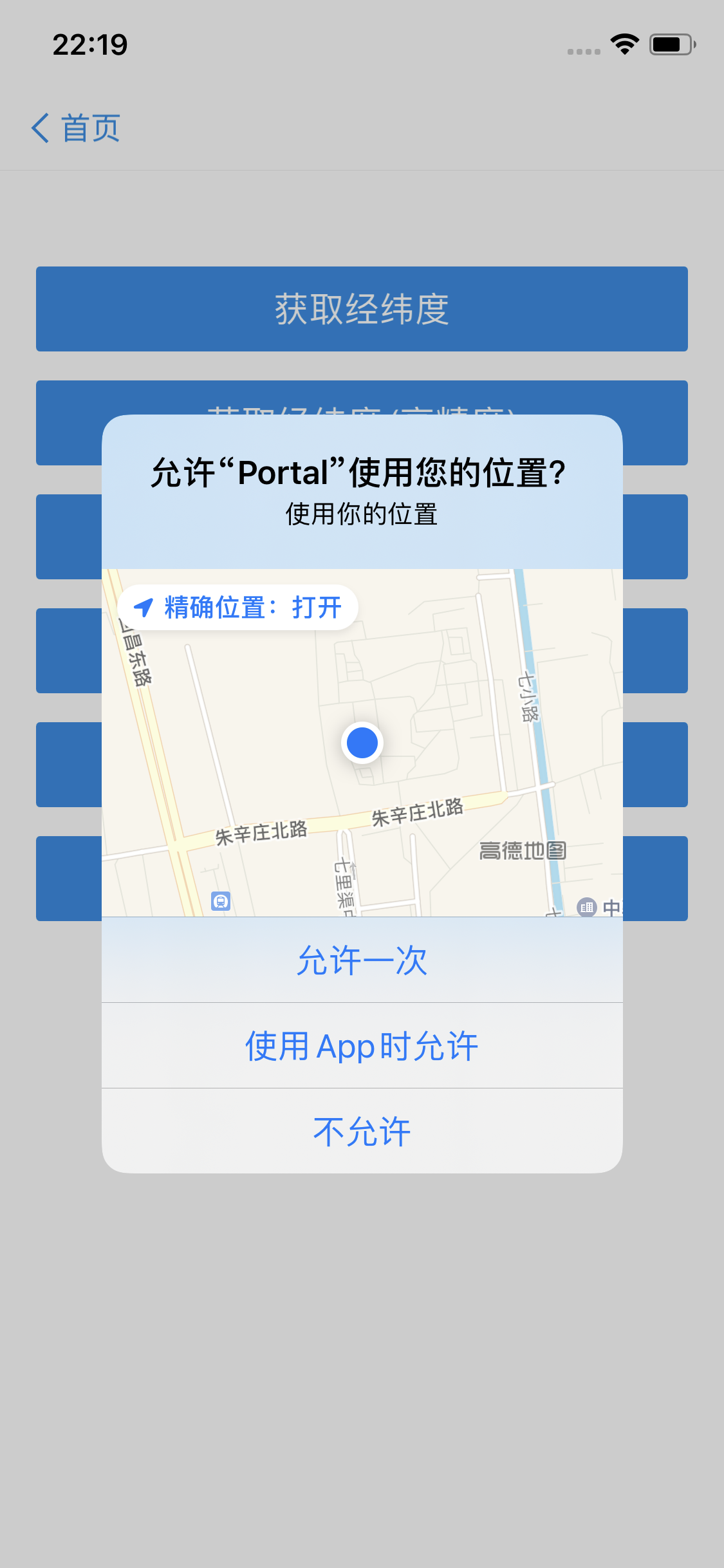The width and height of the screenshot is (724, 1568).
Task: Select 使用App时允许 option
Action: pyautogui.click(x=362, y=1046)
